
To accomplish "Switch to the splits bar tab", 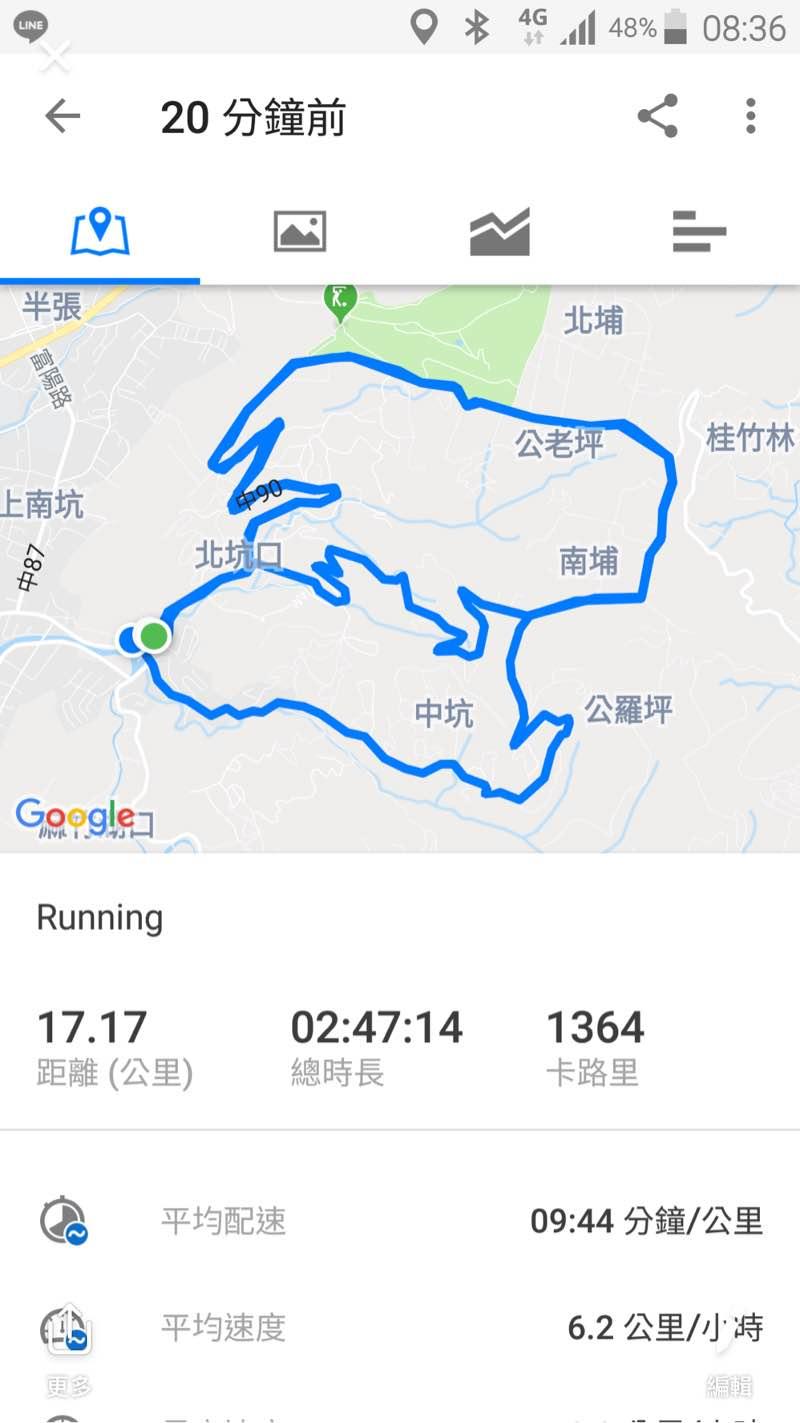I will (699, 232).
